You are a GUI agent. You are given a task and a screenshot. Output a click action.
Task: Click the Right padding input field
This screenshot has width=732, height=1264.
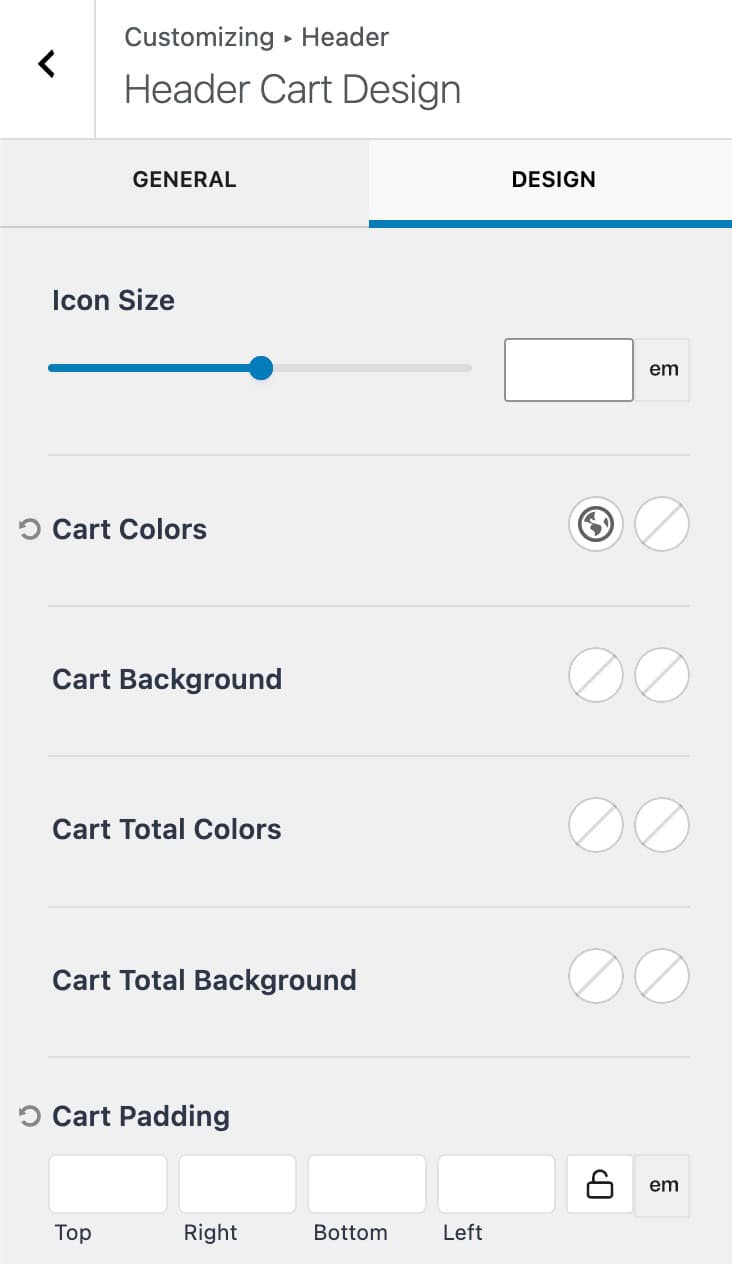point(237,1183)
